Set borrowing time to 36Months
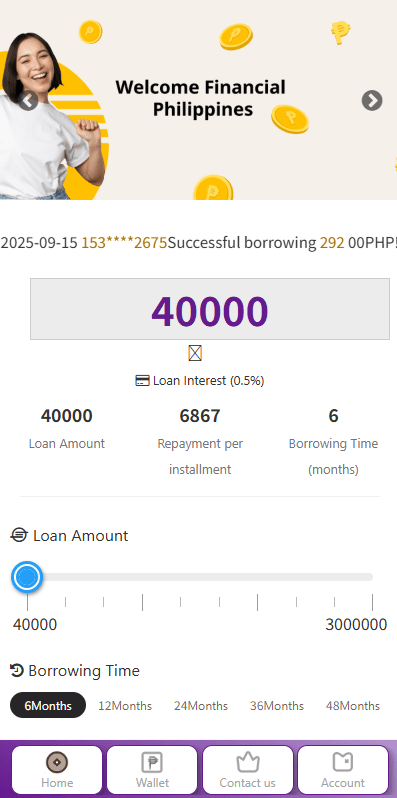Image resolution: width=397 pixels, height=798 pixels. (277, 705)
